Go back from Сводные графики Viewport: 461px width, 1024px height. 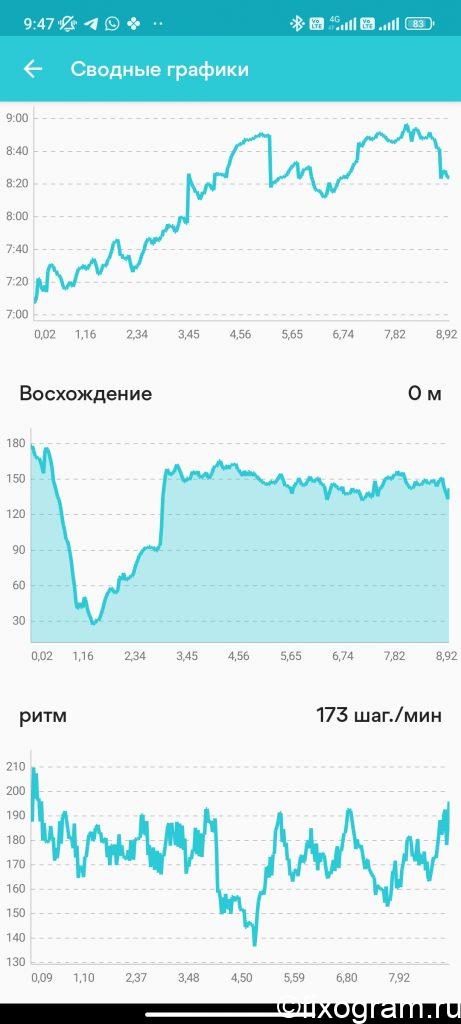pos(33,69)
